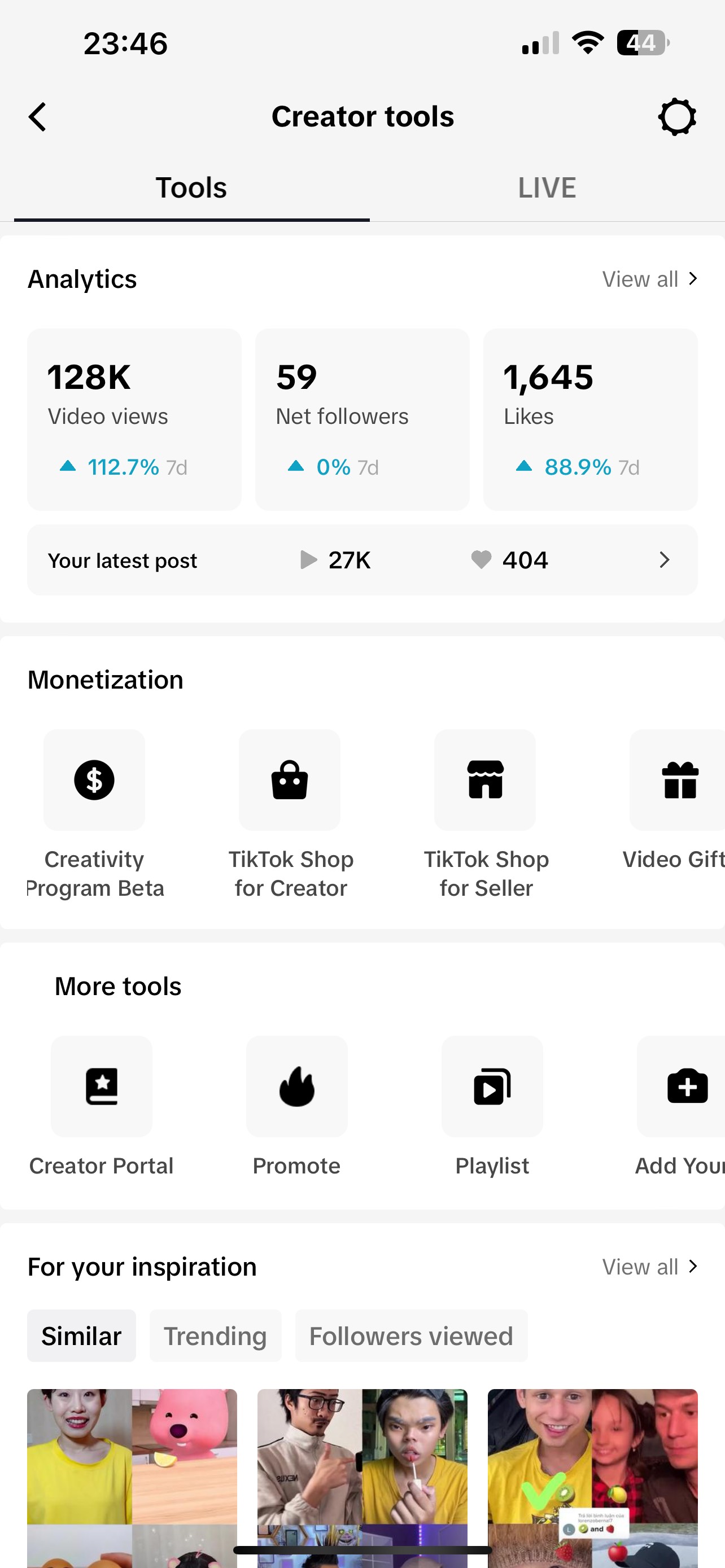Image resolution: width=725 pixels, height=1568 pixels.
Task: Select the Trending chip
Action: point(216,1336)
